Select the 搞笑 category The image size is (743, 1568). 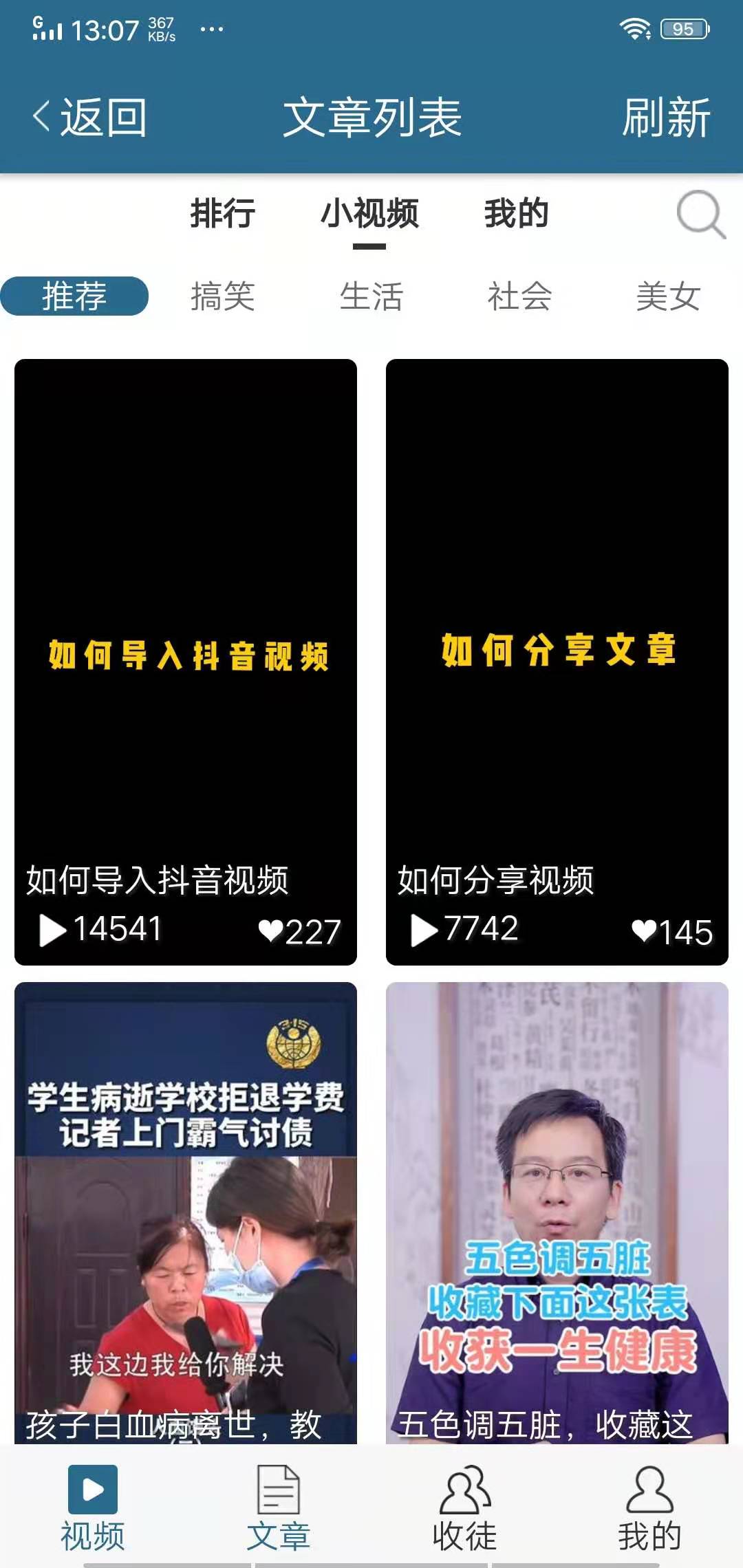pyautogui.click(x=222, y=294)
